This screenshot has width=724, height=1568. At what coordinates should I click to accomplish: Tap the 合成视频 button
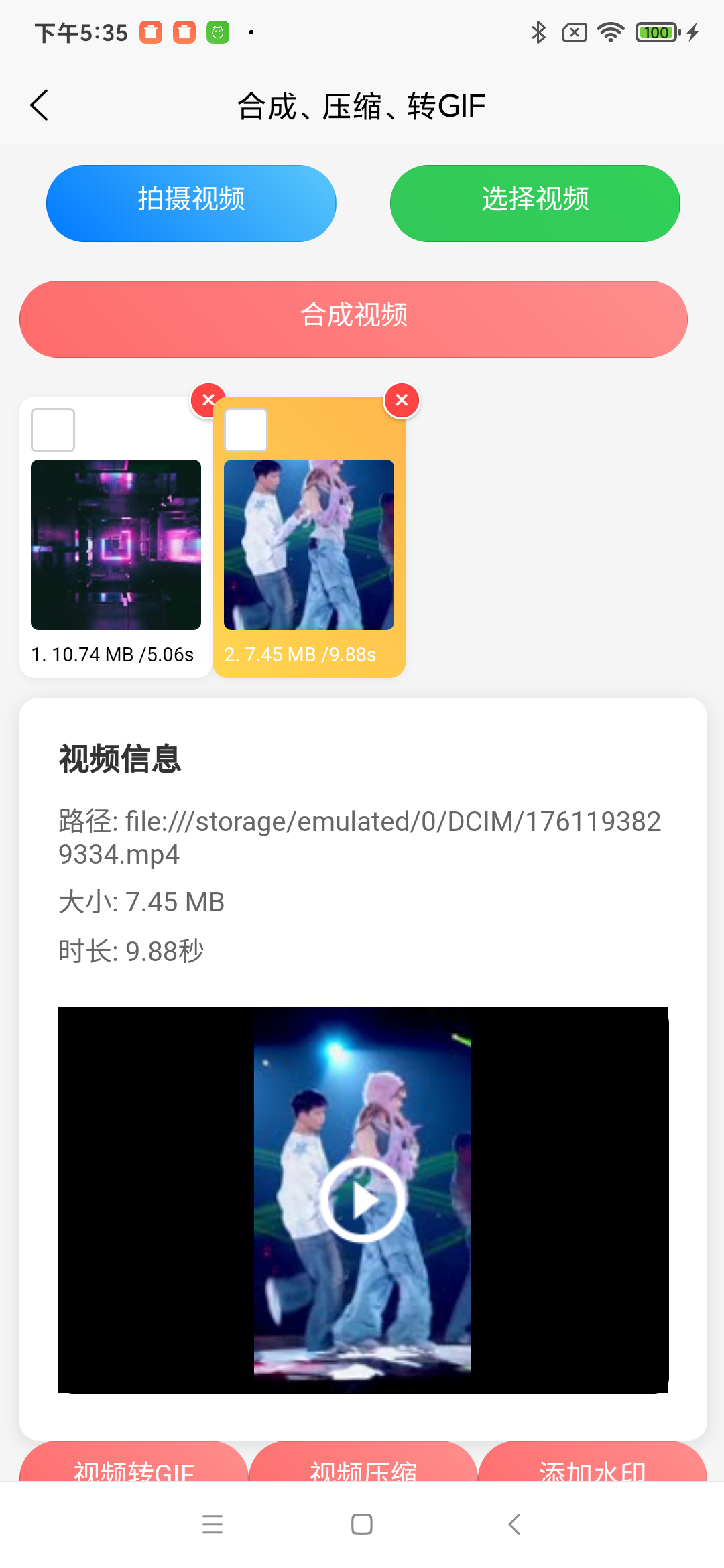(x=353, y=319)
